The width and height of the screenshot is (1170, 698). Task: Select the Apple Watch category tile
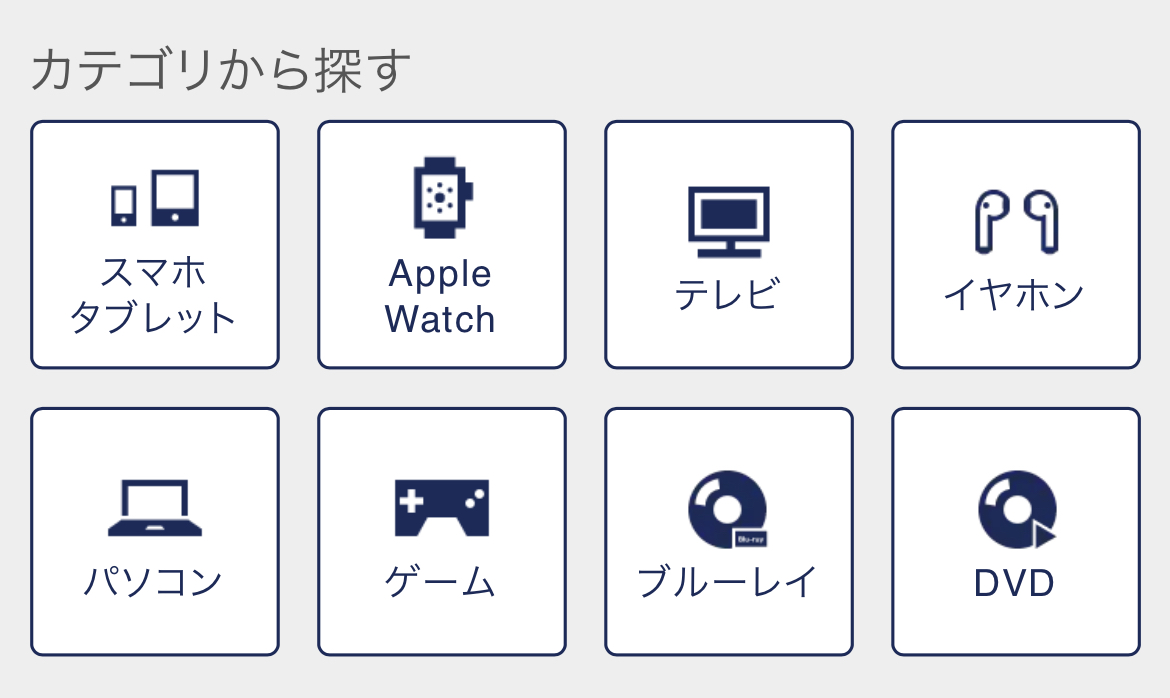point(442,245)
